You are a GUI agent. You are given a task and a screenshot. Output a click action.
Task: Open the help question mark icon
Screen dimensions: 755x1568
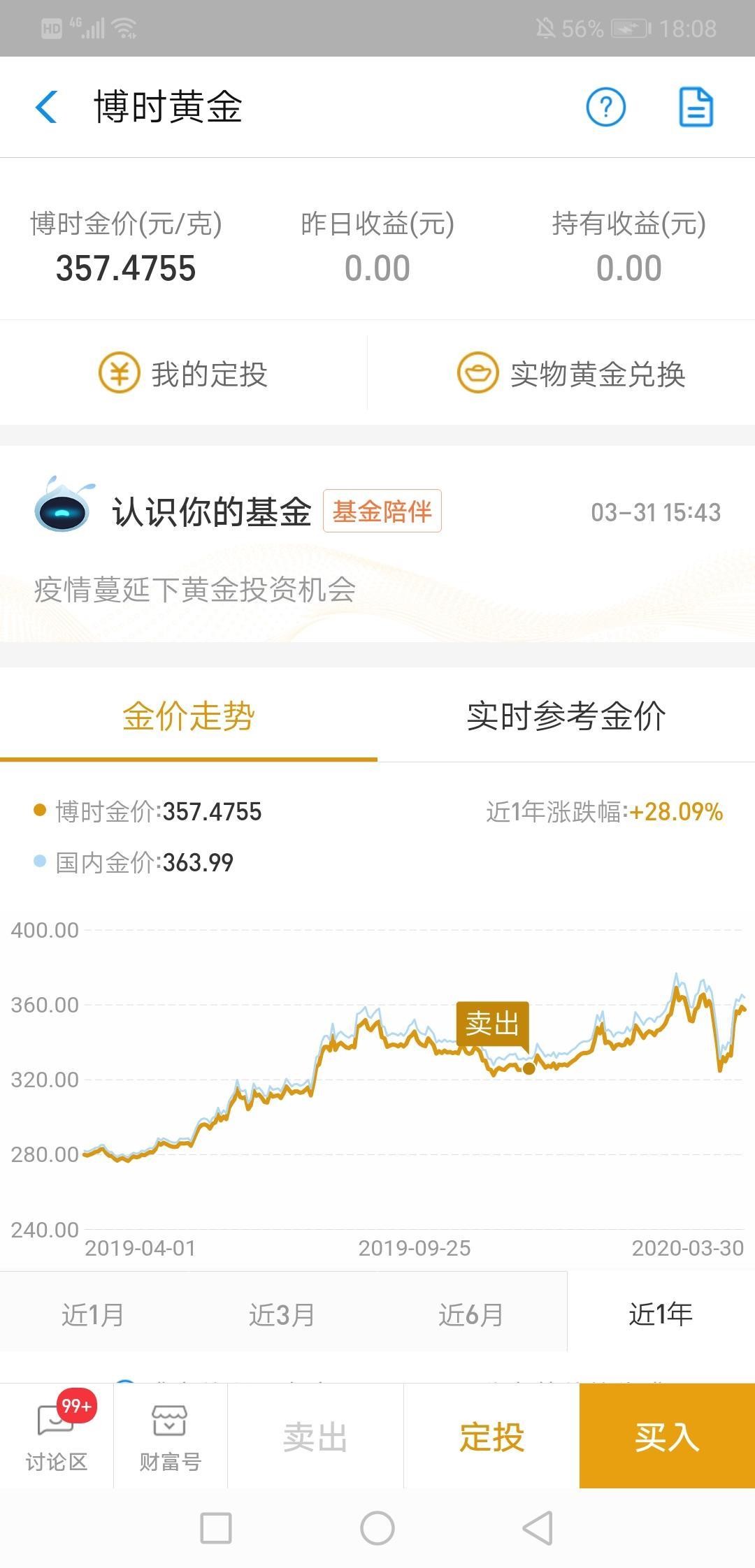point(605,108)
